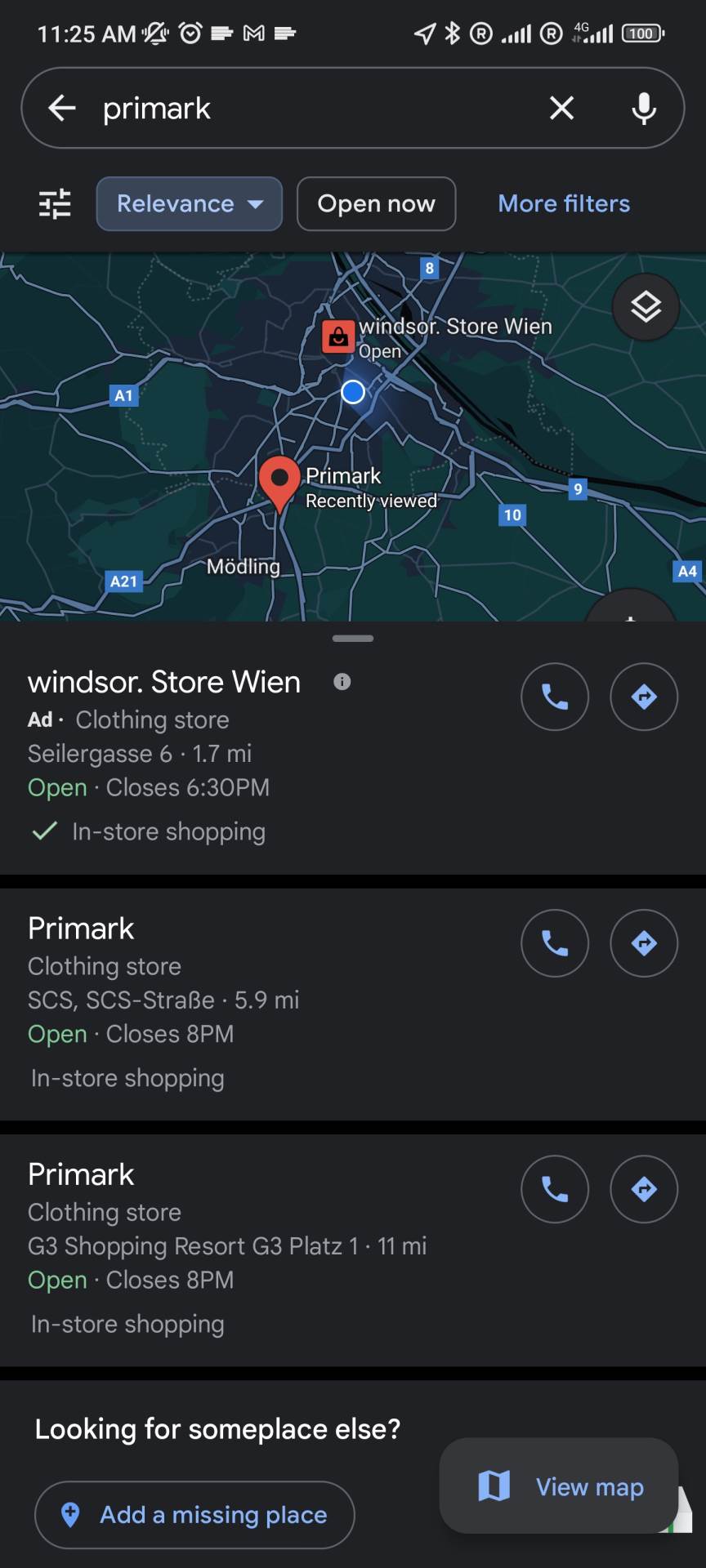This screenshot has width=706, height=1568.
Task: Switch to full view with View map
Action: coord(561,1486)
